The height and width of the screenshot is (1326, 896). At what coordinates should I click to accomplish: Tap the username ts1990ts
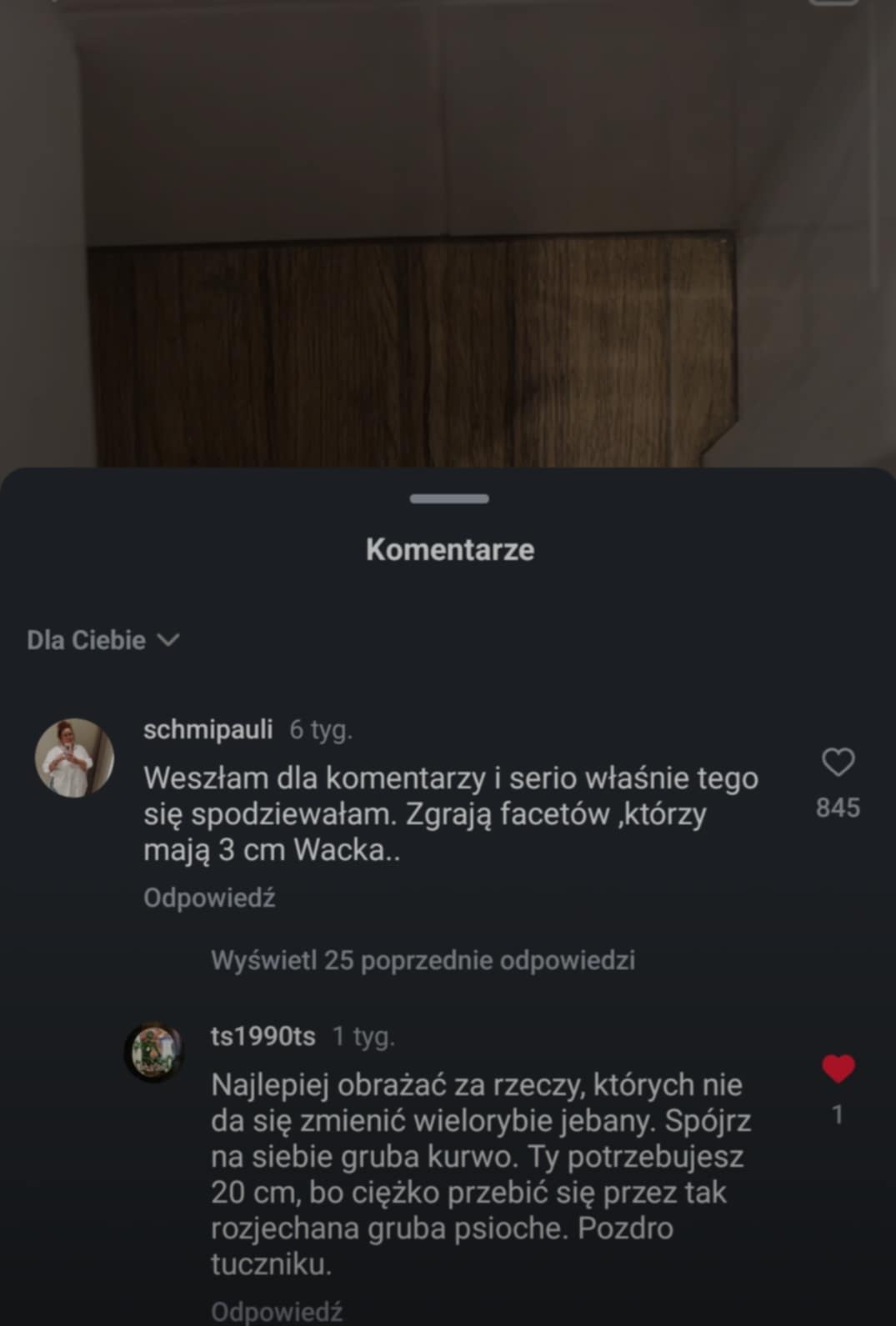click(263, 1036)
